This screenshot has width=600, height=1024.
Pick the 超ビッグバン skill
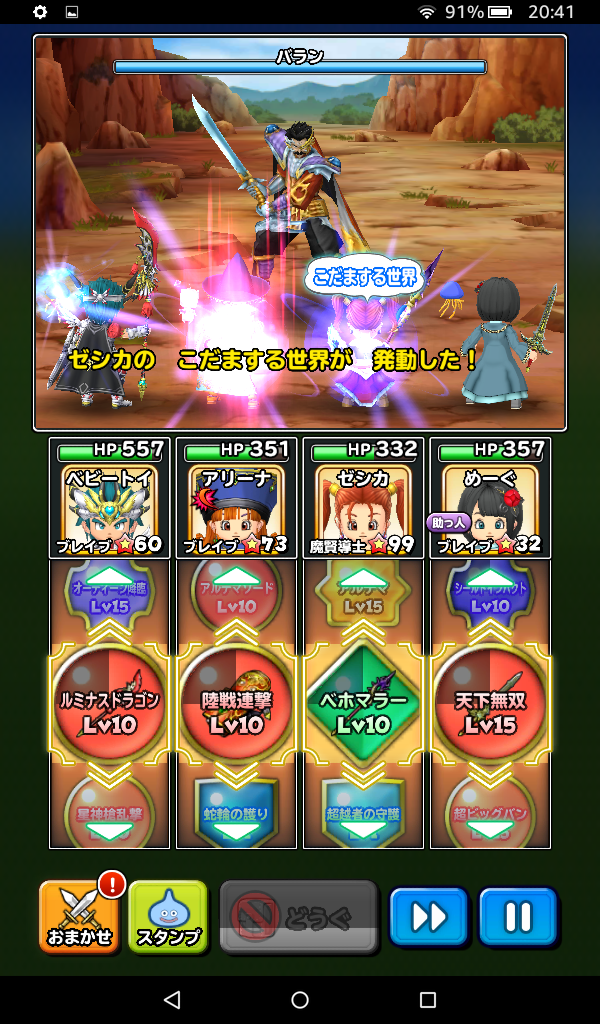tap(490, 812)
